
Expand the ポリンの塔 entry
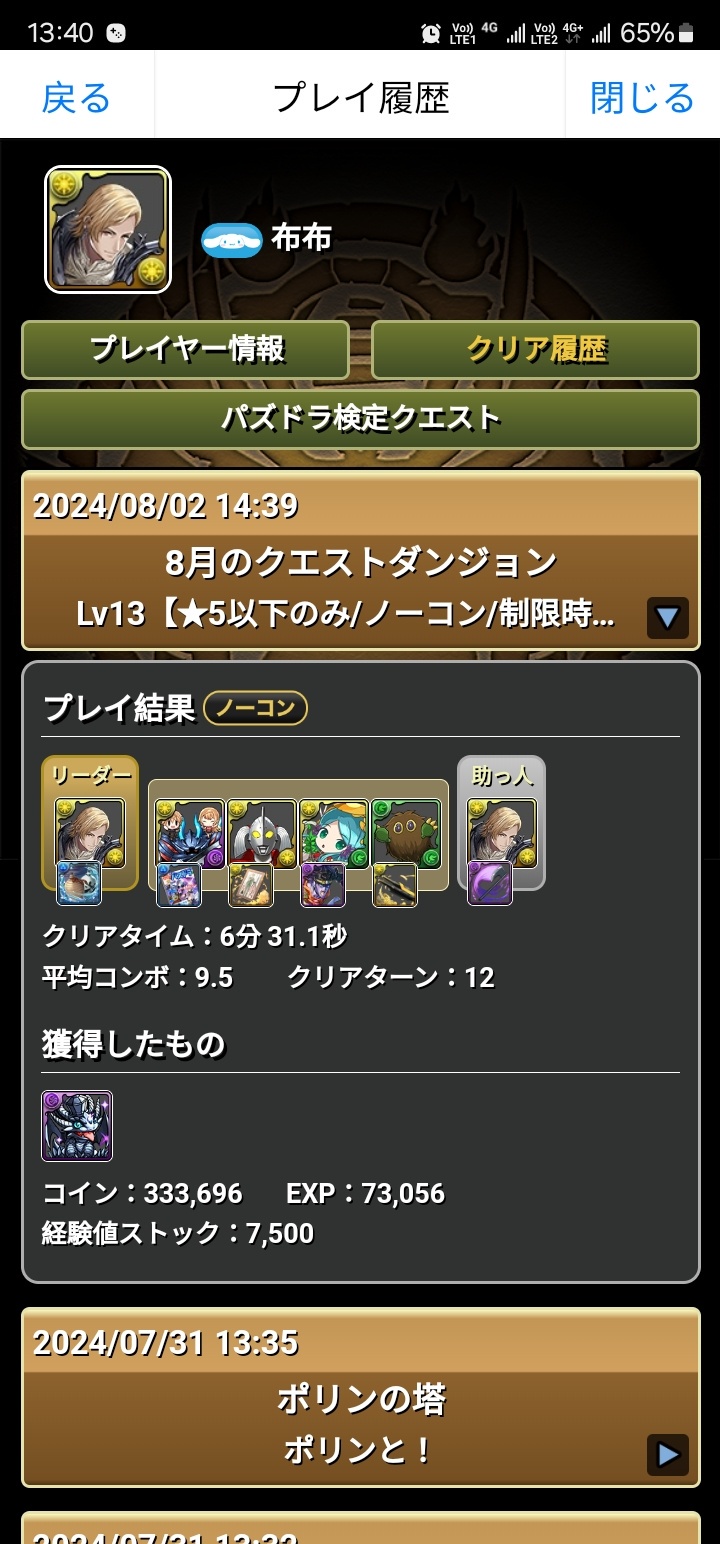tap(667, 1454)
